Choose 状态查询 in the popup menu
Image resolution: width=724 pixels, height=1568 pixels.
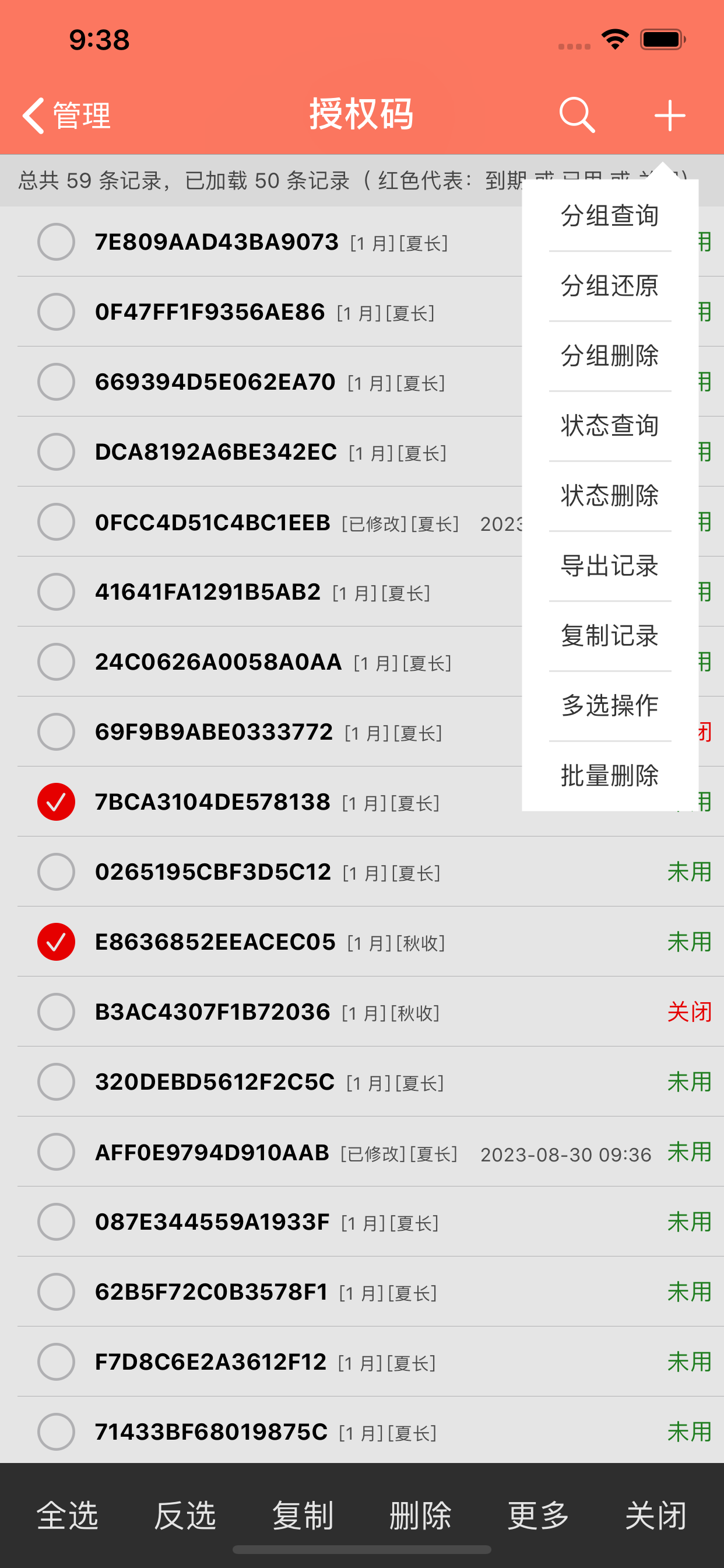click(609, 426)
